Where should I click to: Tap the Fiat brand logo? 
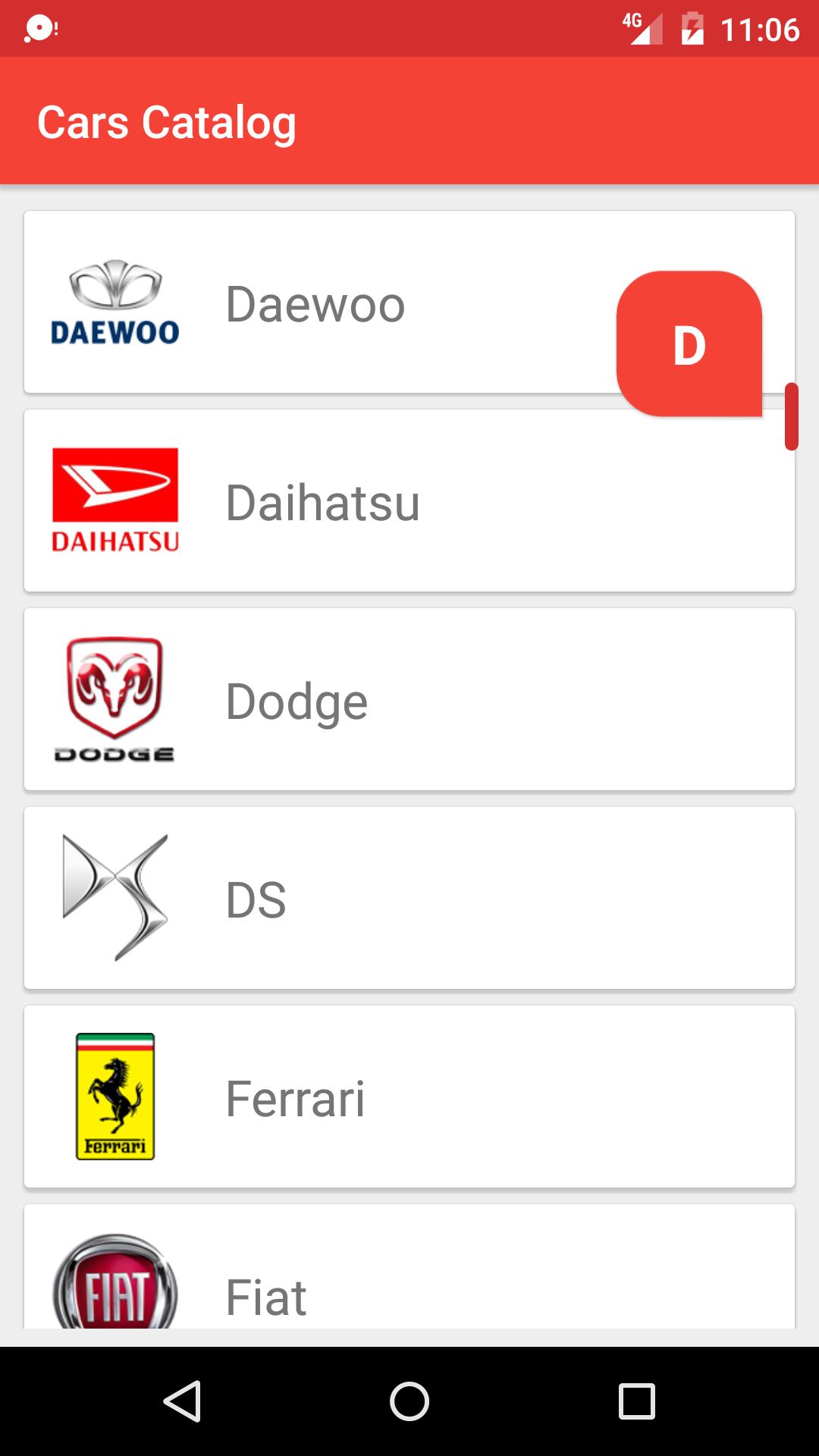[x=115, y=1282]
